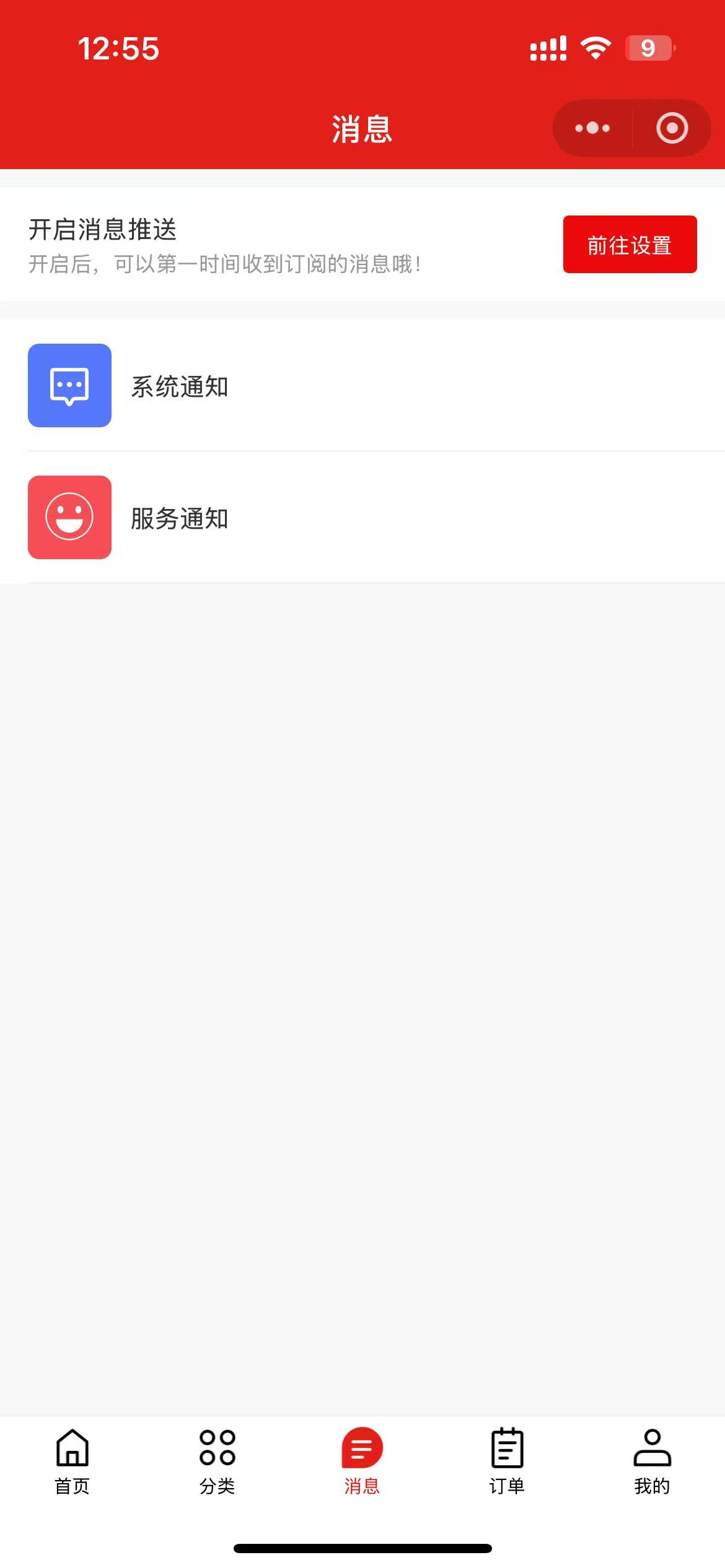
Task: Switch to the 首页 tab
Action: coord(72,1461)
